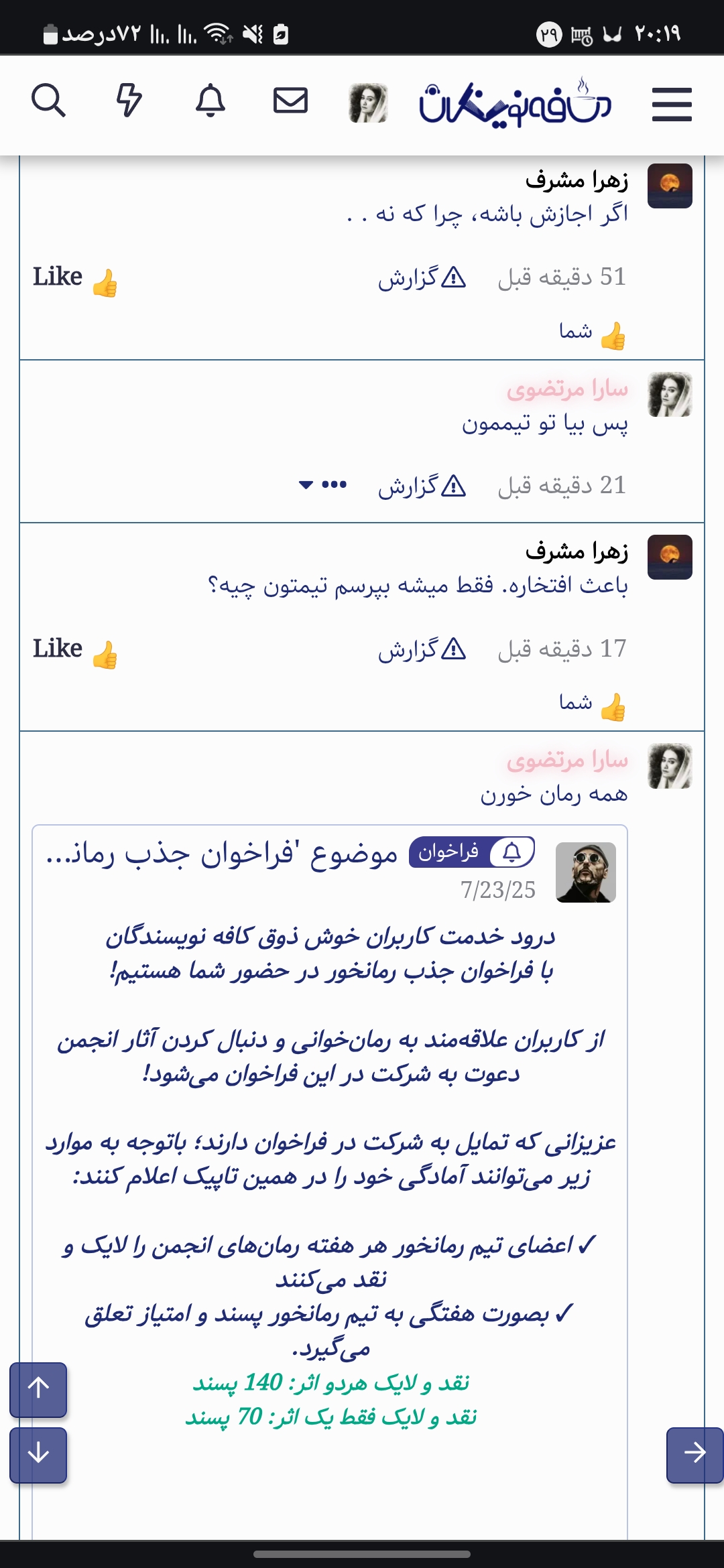Report the comment from 21 minutes ago
The image size is (724, 1568).
(x=422, y=486)
